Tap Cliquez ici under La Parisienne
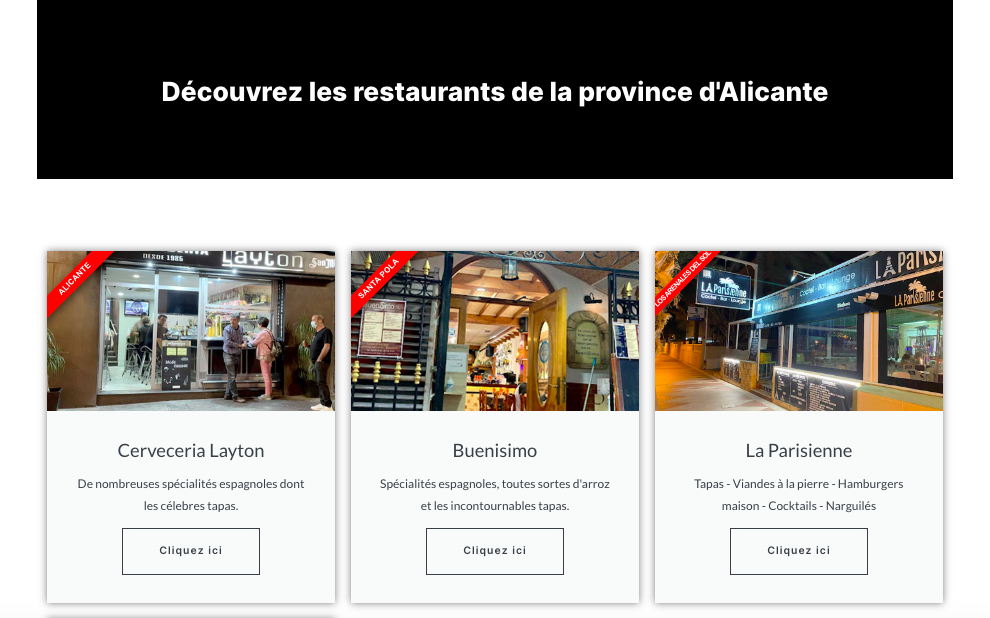The height and width of the screenshot is (618, 990). click(x=799, y=551)
